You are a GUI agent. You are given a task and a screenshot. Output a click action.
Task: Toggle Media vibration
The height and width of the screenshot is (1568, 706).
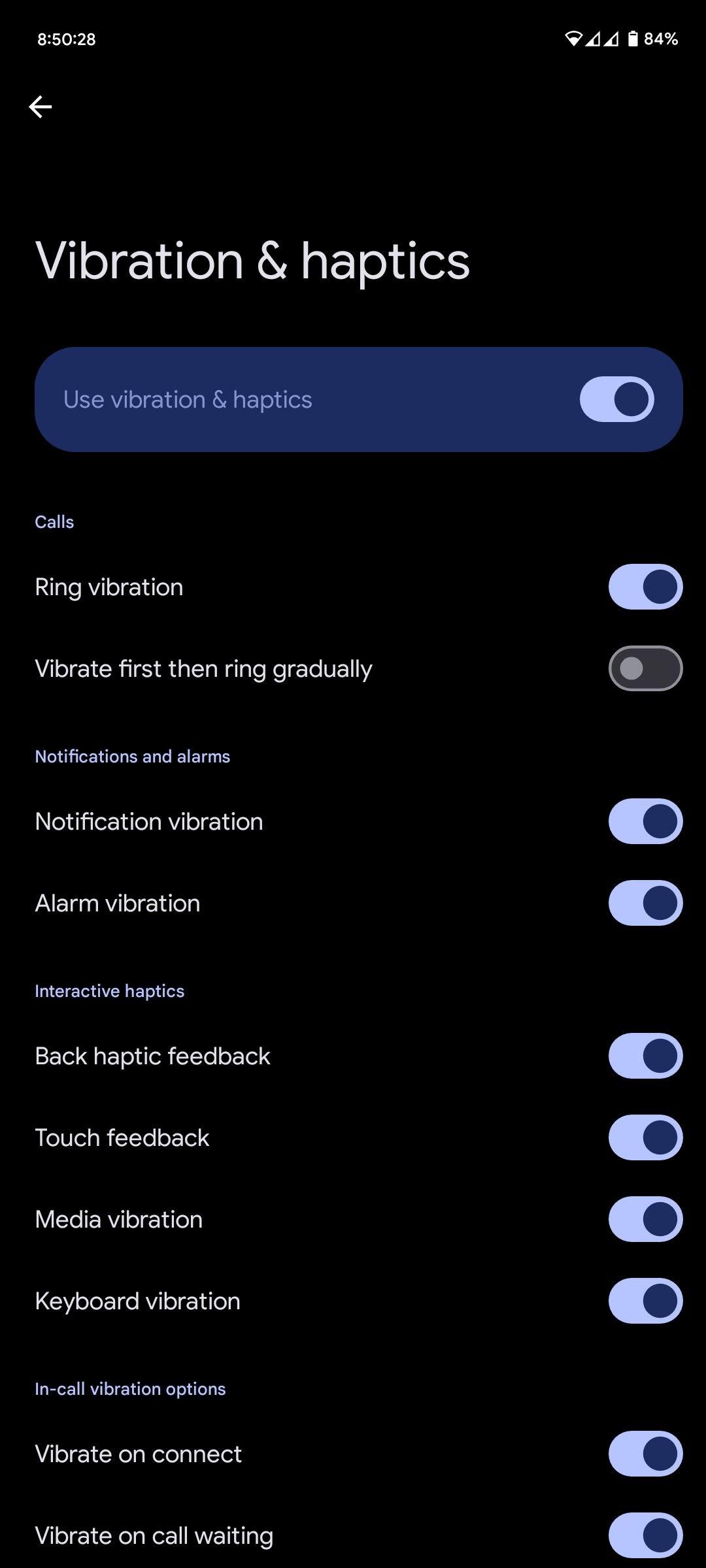(645, 1219)
